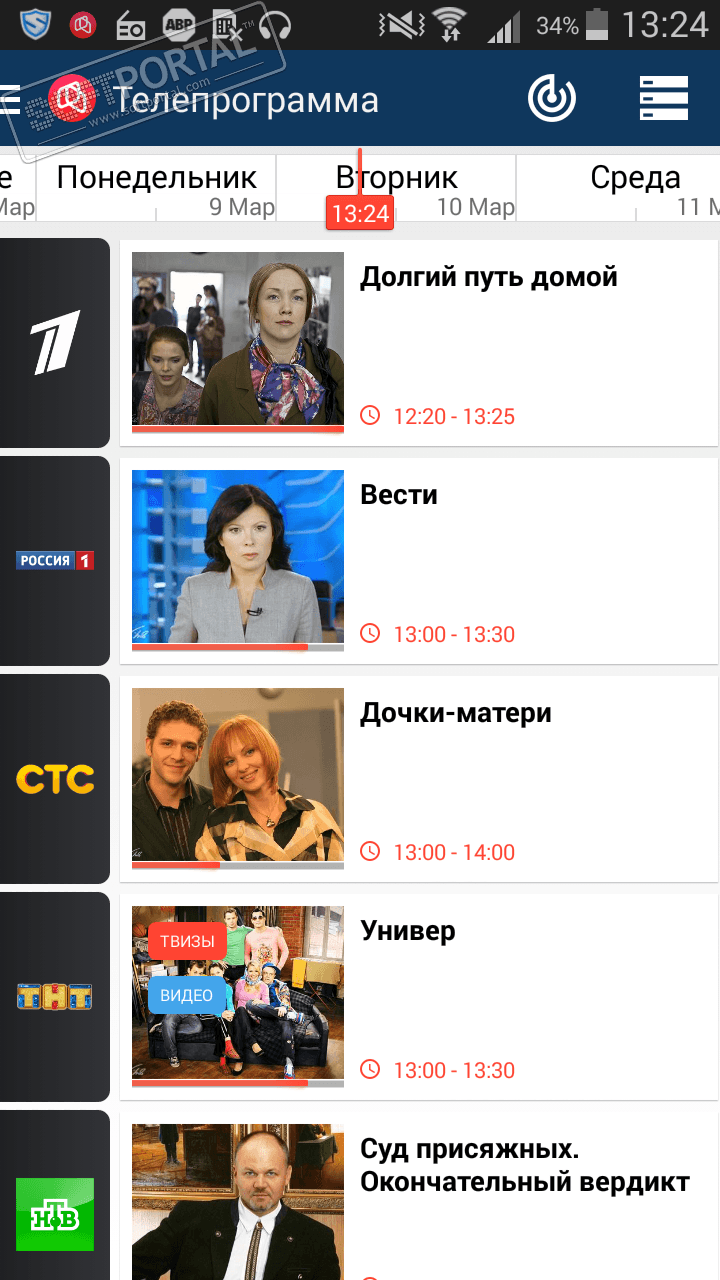Open the Первый канал channel logo

[54, 343]
